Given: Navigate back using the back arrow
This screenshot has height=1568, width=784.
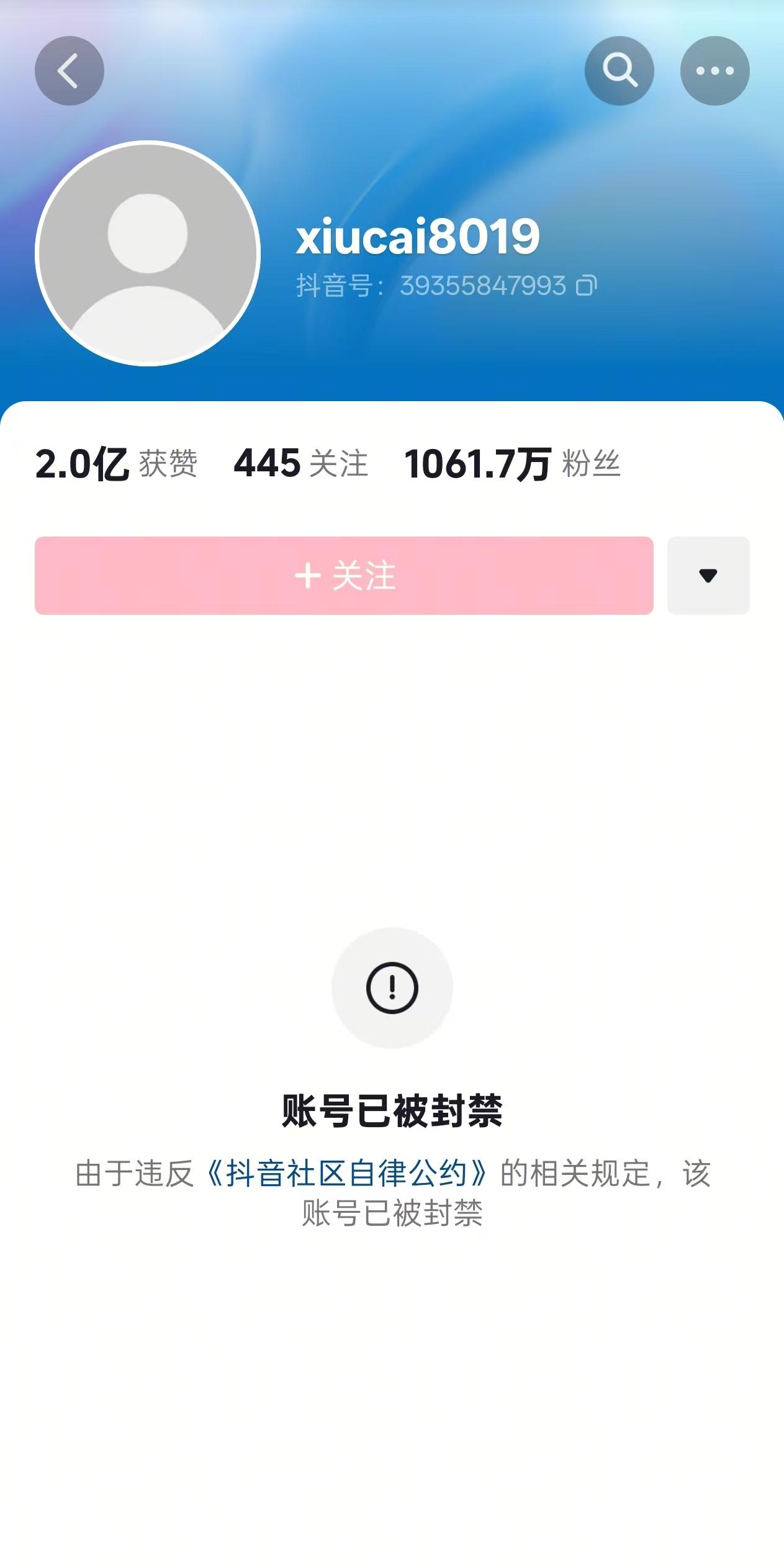Looking at the screenshot, I should pos(70,70).
